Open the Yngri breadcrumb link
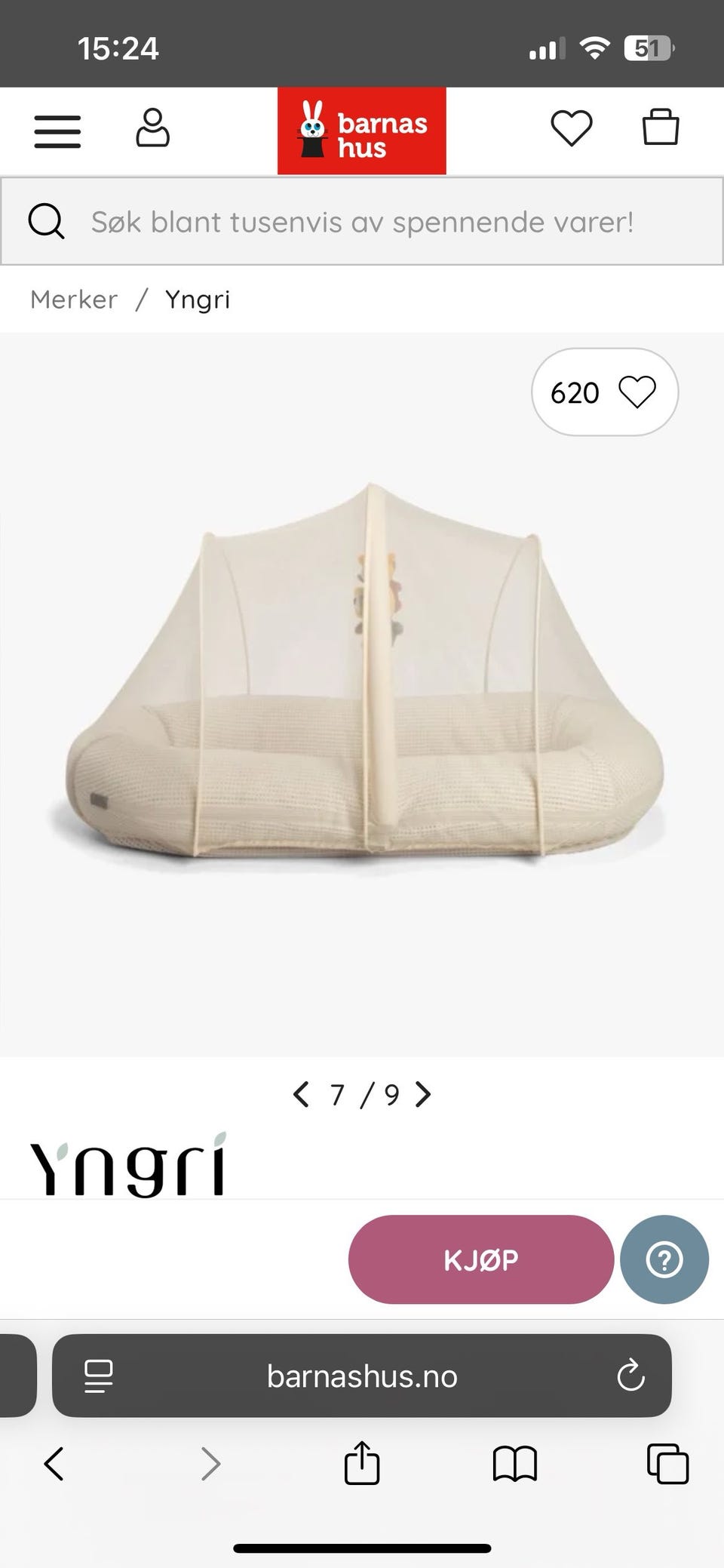 (x=198, y=300)
